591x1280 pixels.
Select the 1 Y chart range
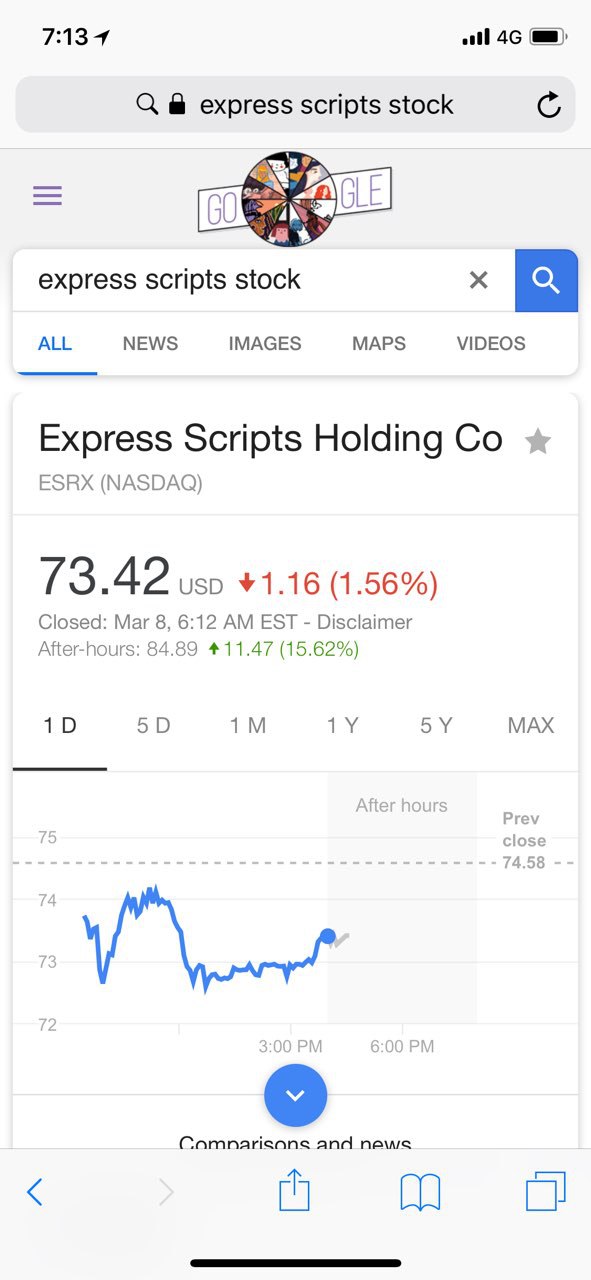[342, 726]
